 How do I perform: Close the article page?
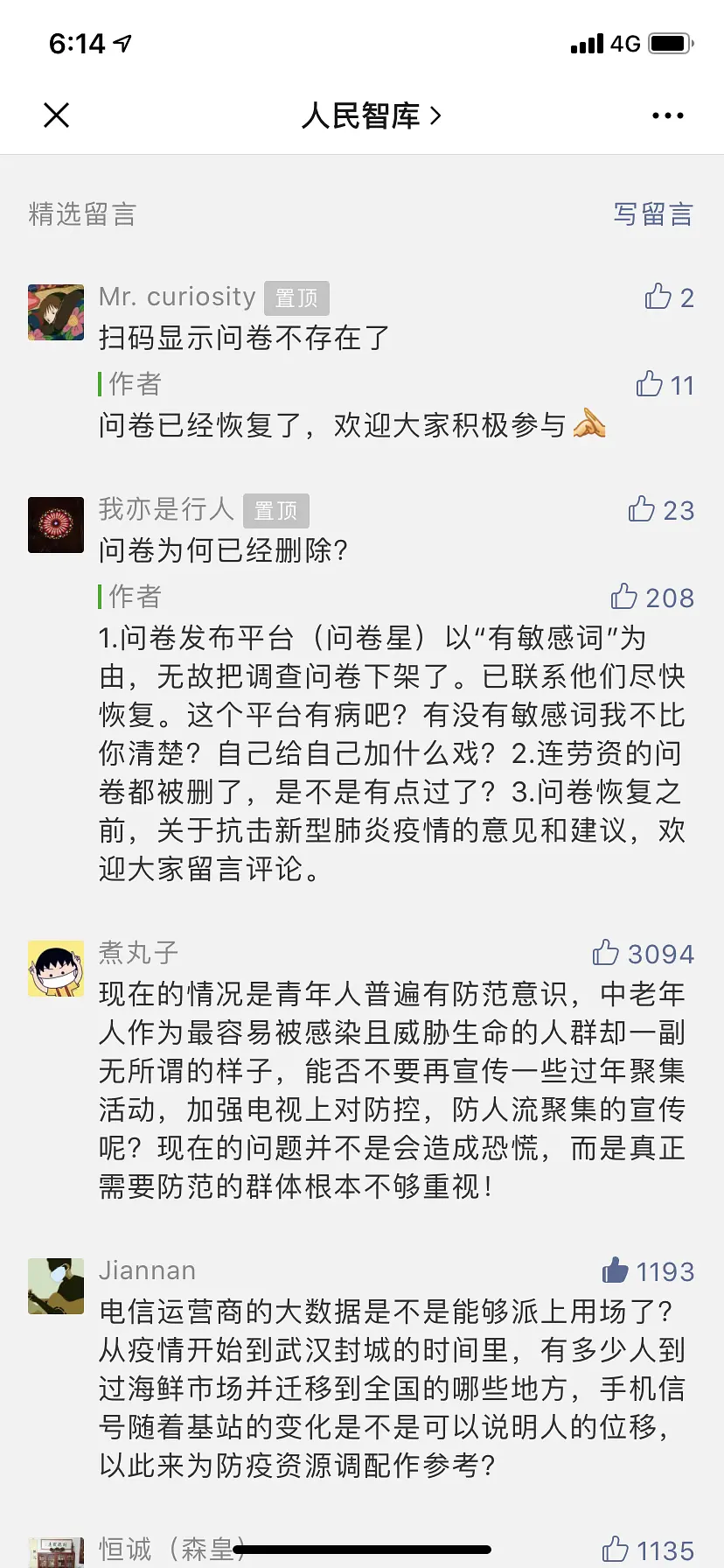[x=57, y=115]
